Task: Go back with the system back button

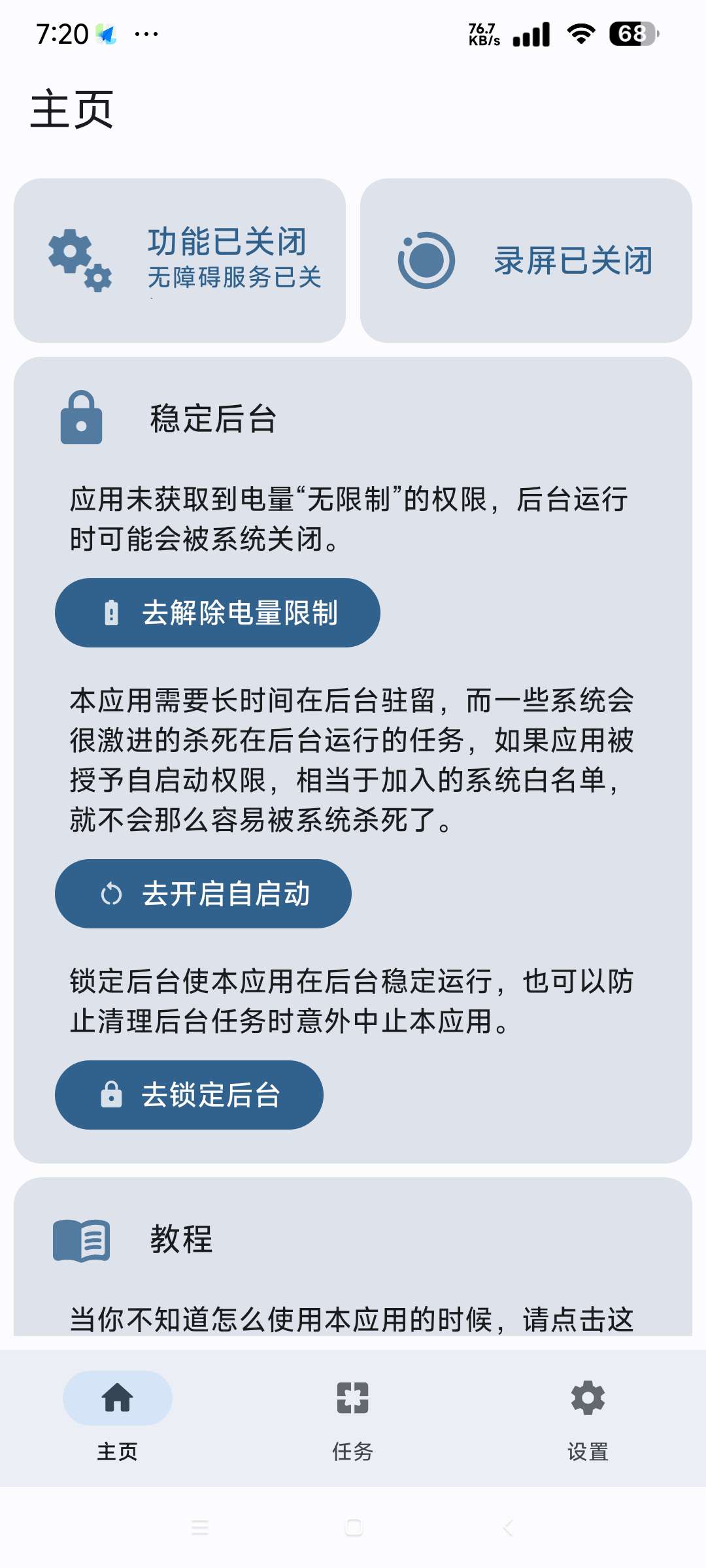Action: click(508, 1527)
